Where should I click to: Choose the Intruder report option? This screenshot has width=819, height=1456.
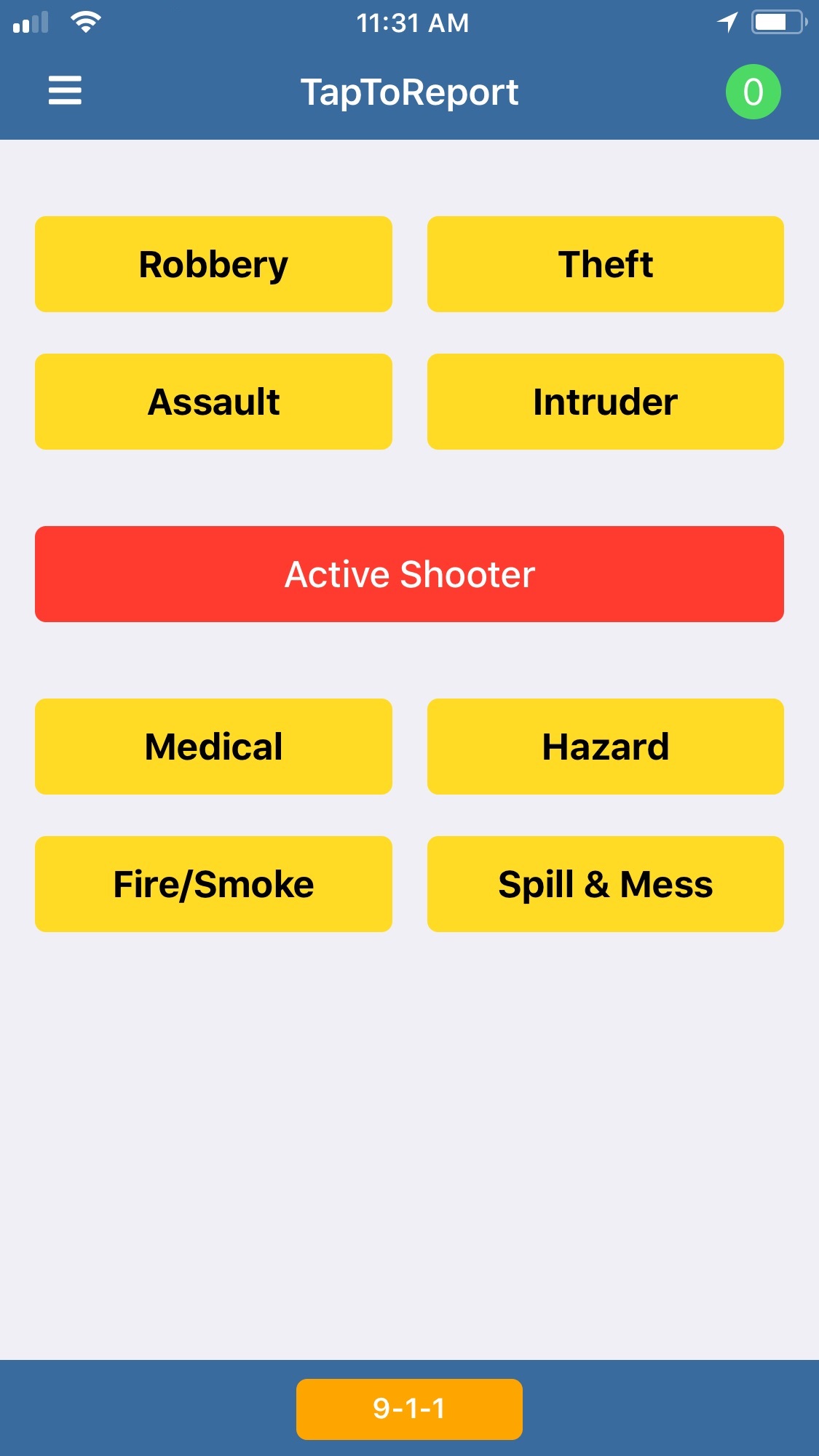pyautogui.click(x=605, y=402)
